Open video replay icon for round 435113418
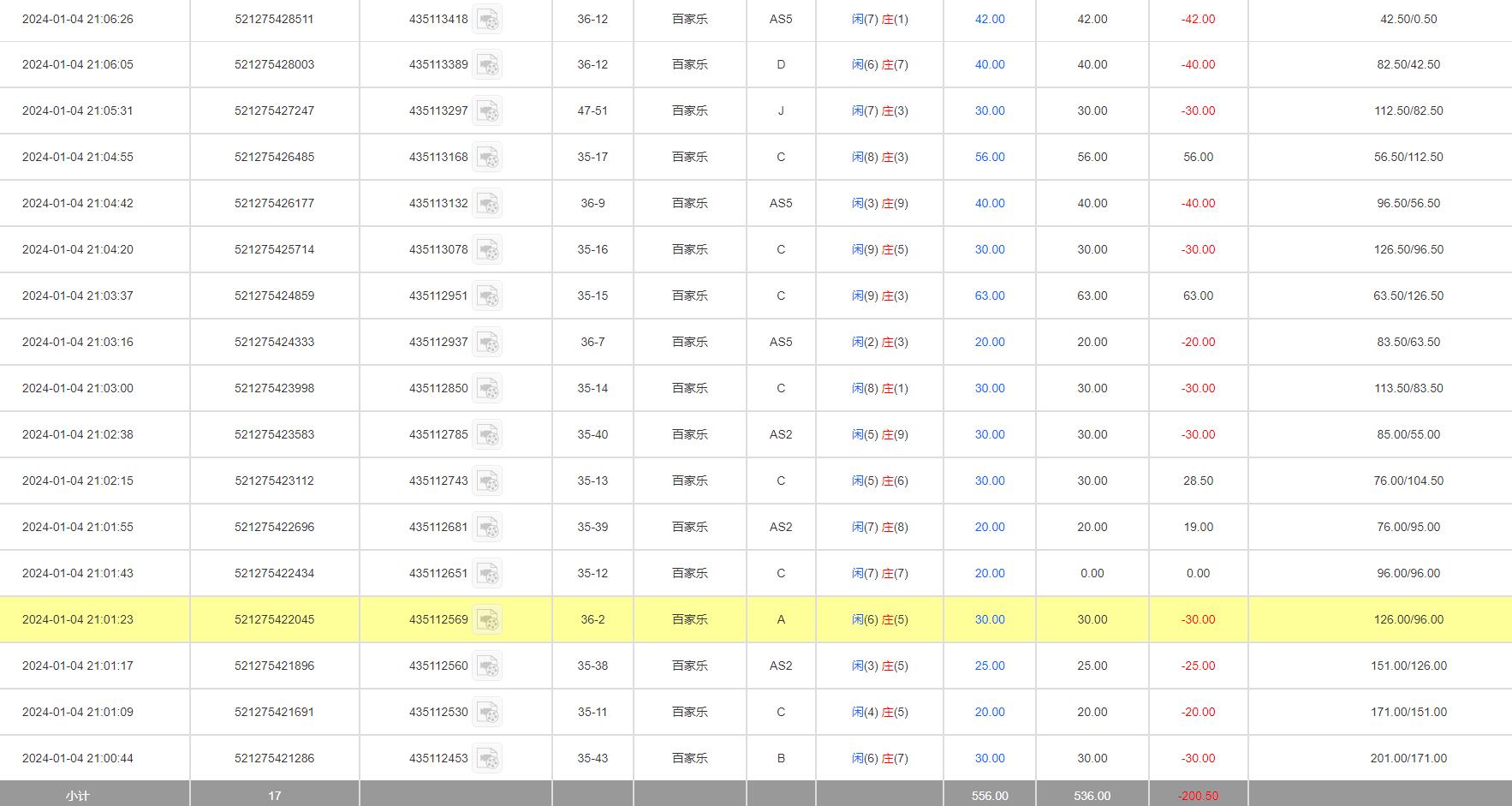This screenshot has width=1512, height=806. click(487, 19)
